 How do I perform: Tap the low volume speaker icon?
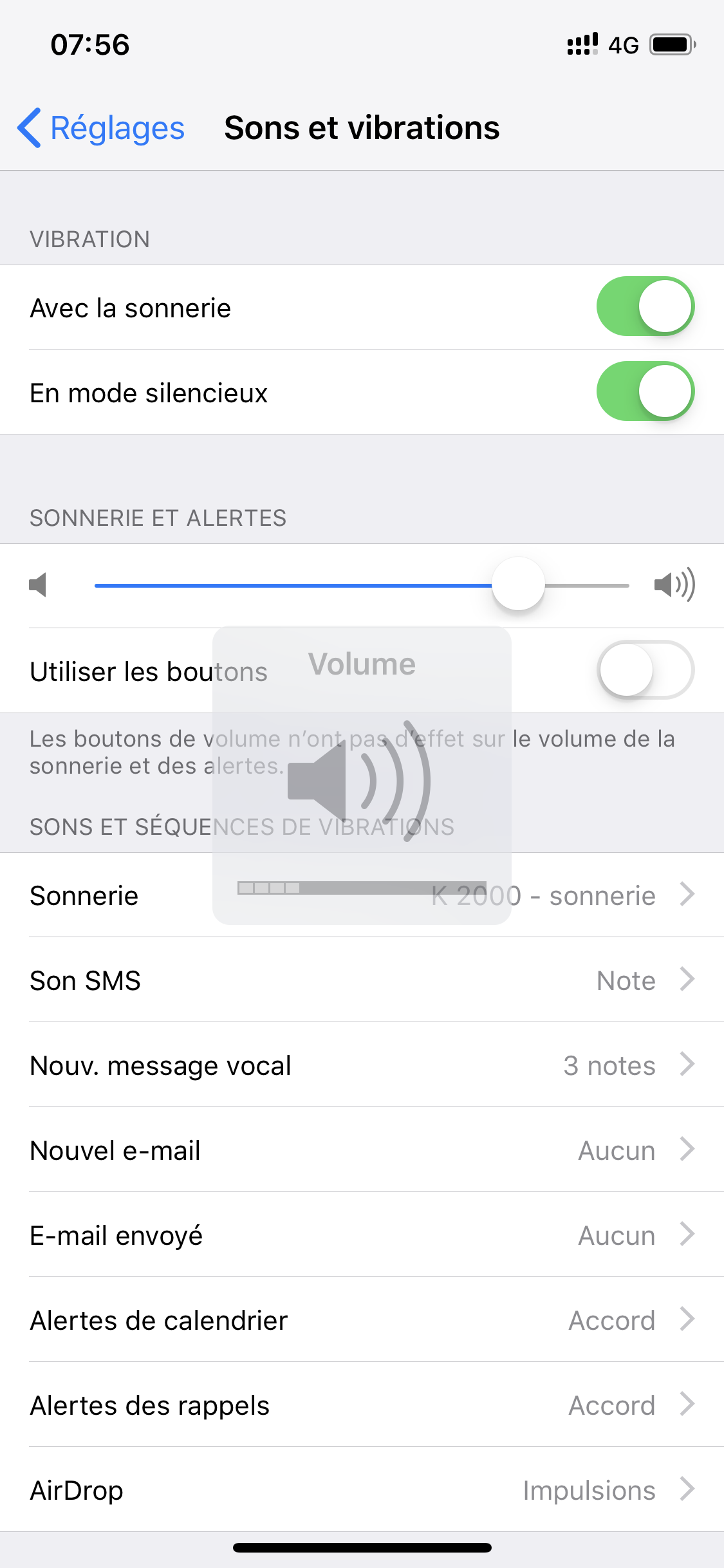click(39, 584)
